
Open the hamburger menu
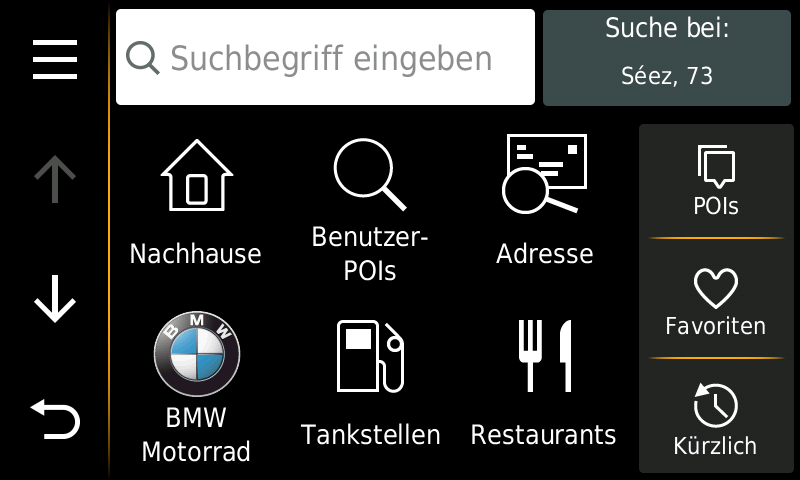click(55, 60)
